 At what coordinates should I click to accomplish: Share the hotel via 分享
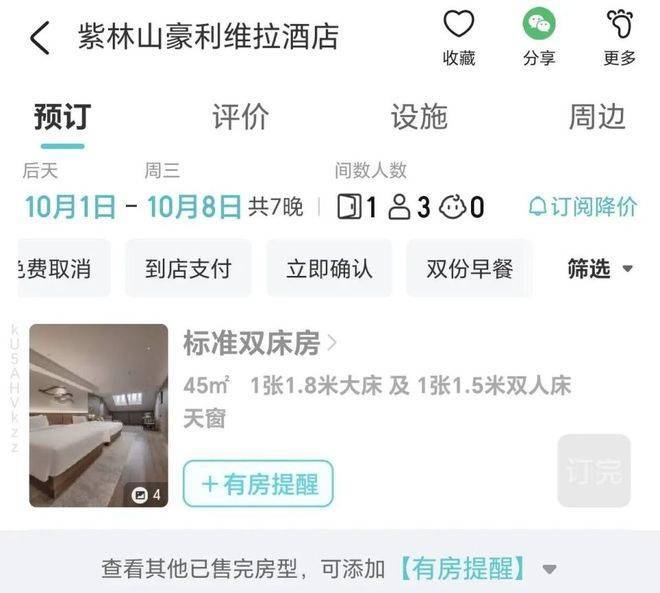tap(539, 37)
